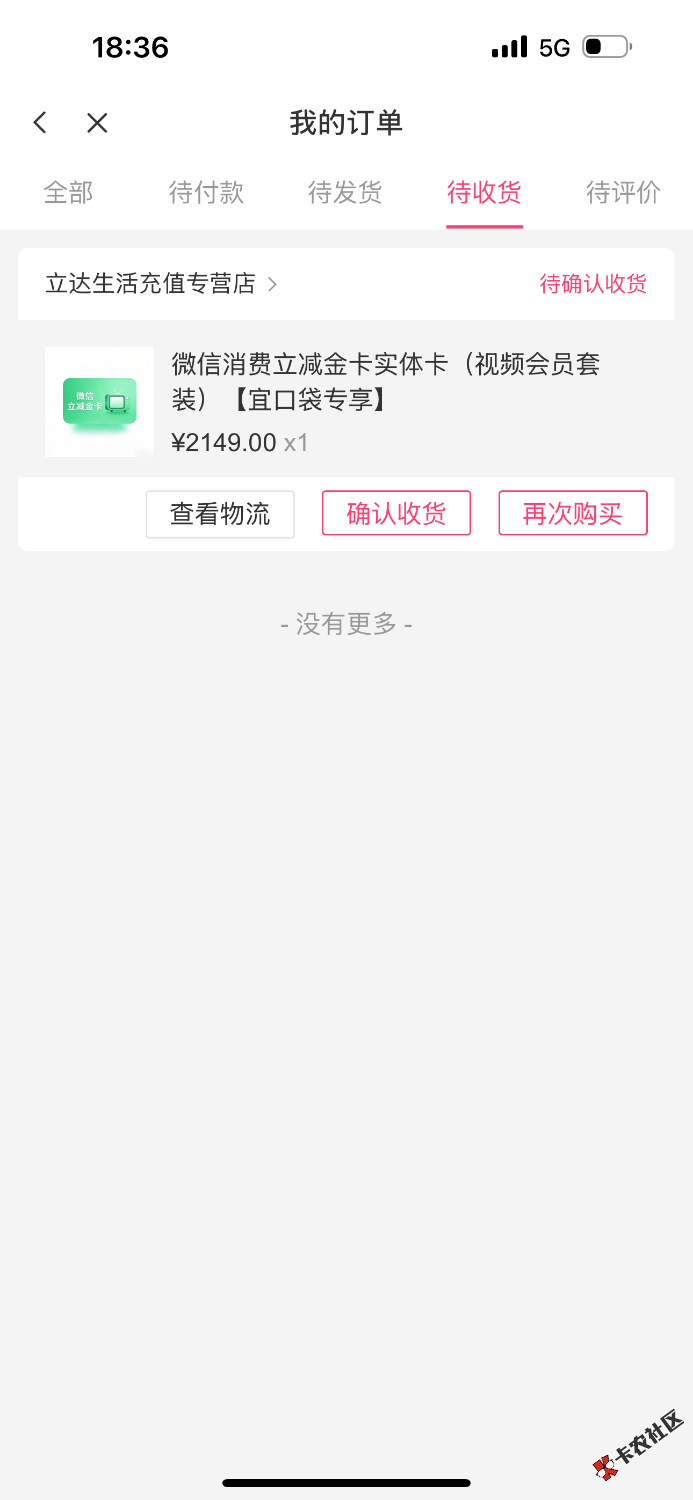The image size is (693, 1500).
Task: Tap 查看物流 to track shipment
Action: 220,514
